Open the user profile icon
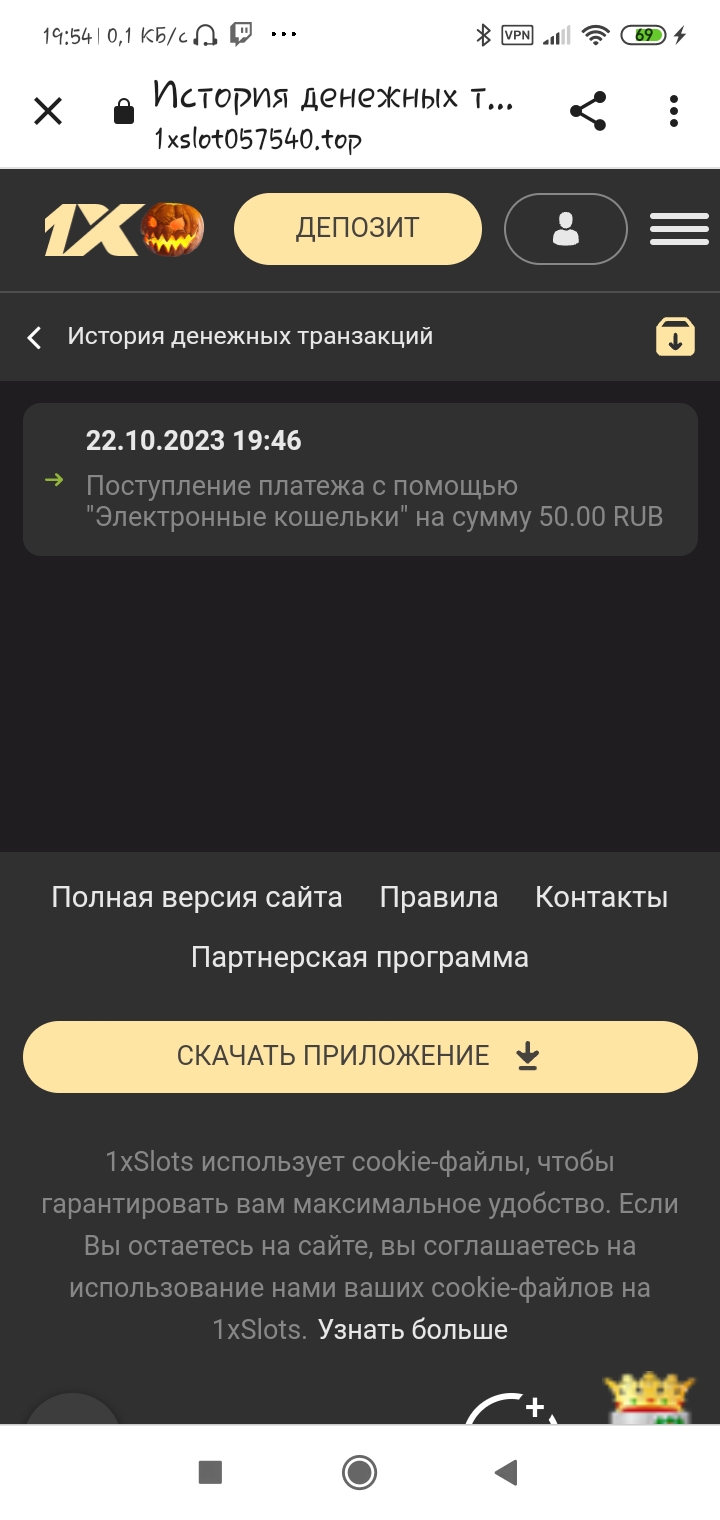The height and width of the screenshot is (1520, 720). 565,229
